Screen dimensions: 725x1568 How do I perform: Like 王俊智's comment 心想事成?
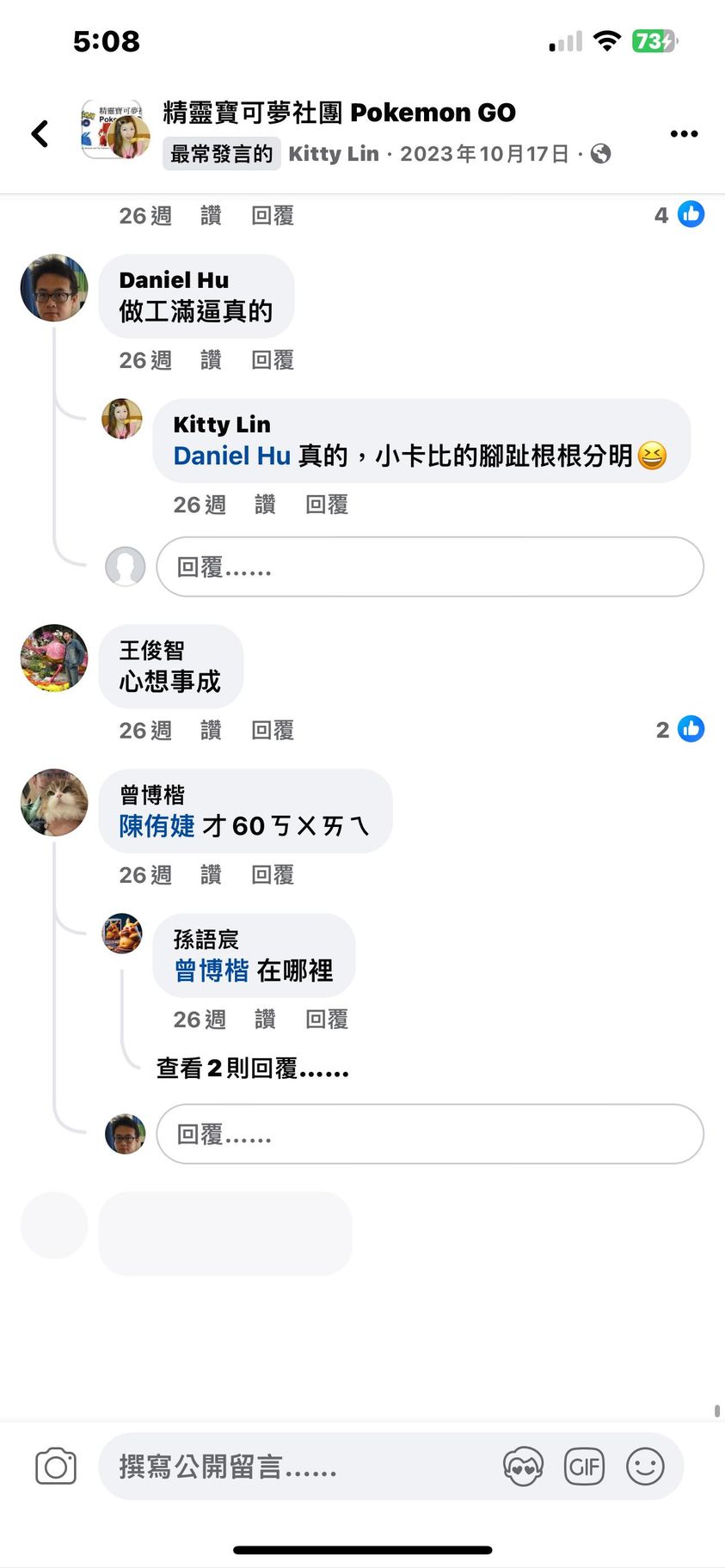tap(211, 730)
